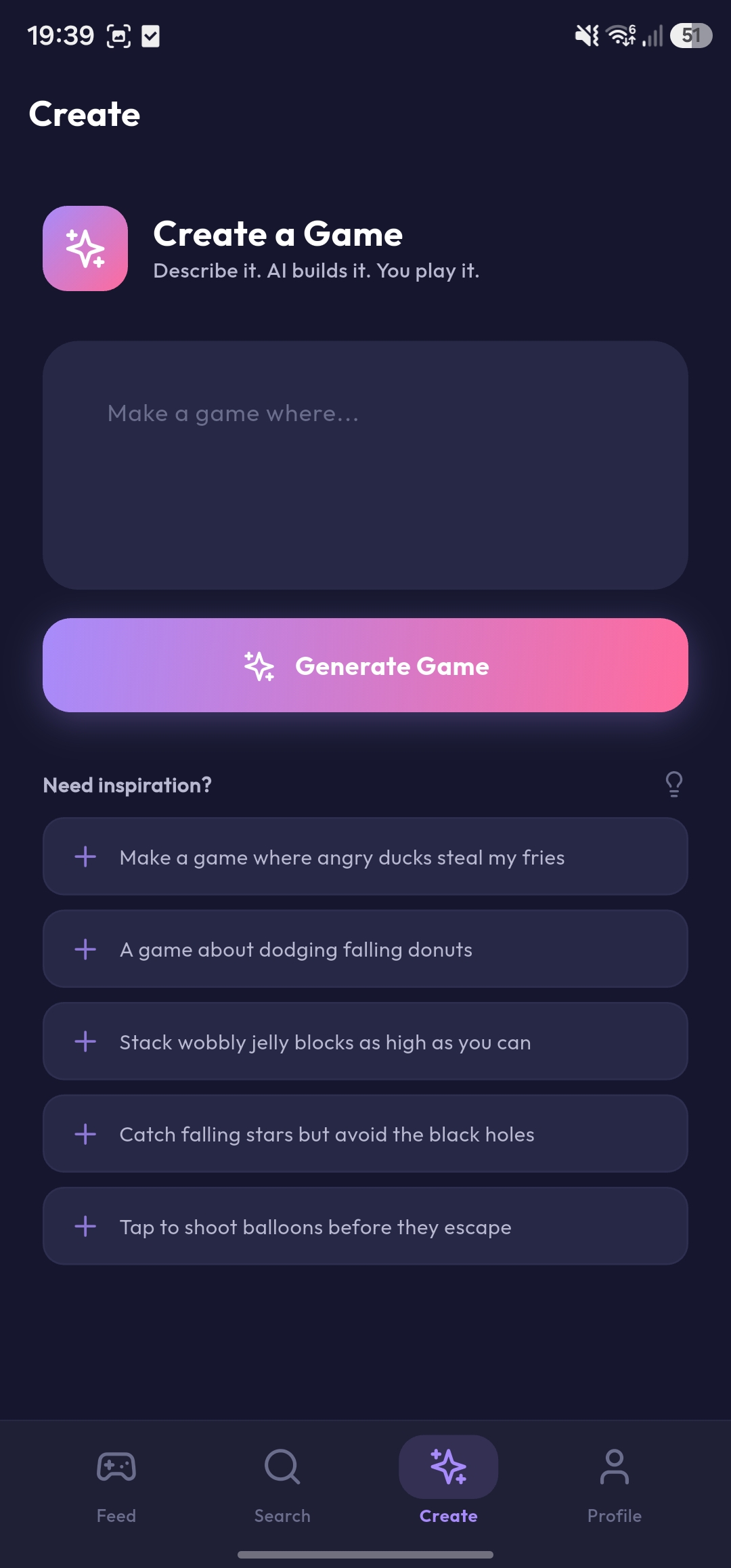Image resolution: width=731 pixels, height=1568 pixels.
Task: Add the angry ducks steal fries suggestion
Action: 365,856
